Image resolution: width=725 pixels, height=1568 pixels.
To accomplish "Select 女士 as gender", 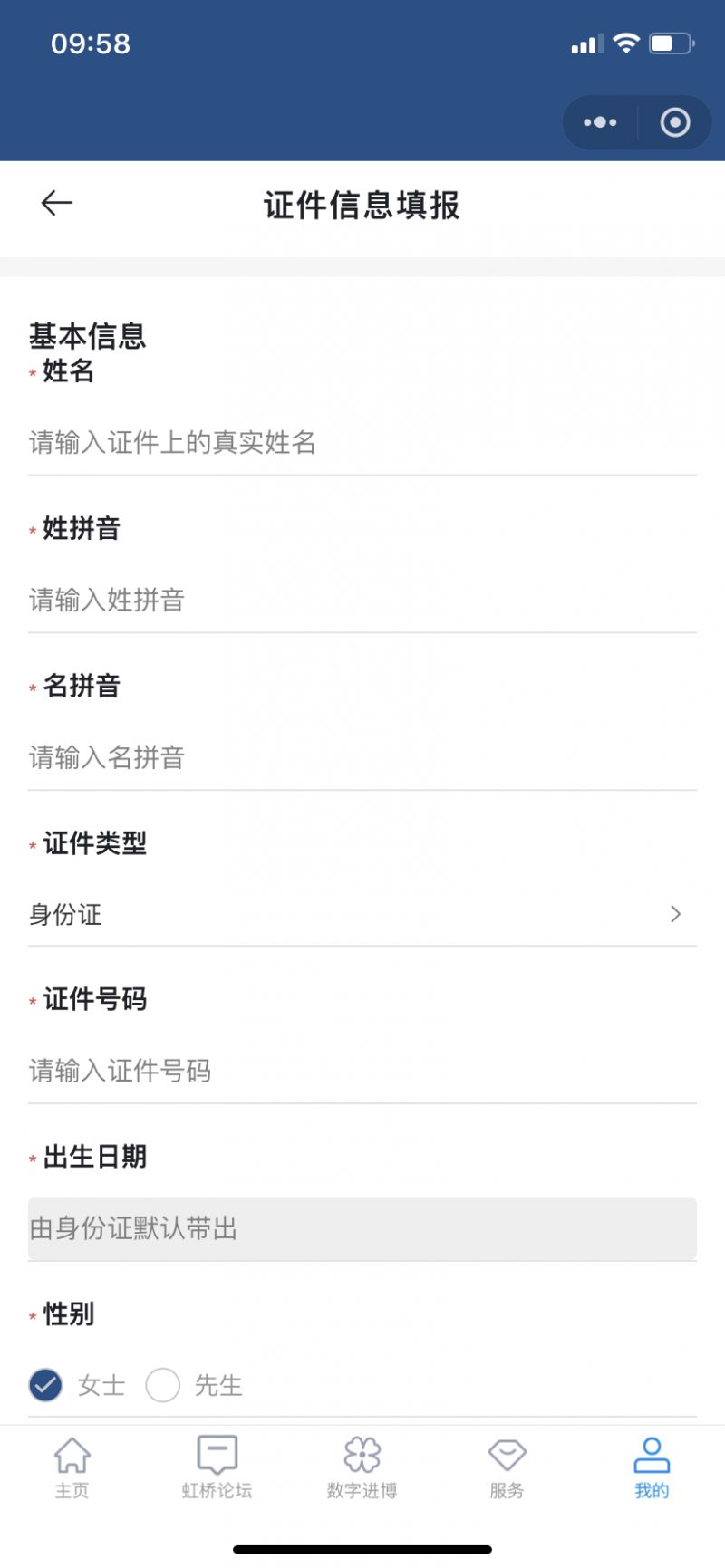I will pyautogui.click(x=46, y=1385).
